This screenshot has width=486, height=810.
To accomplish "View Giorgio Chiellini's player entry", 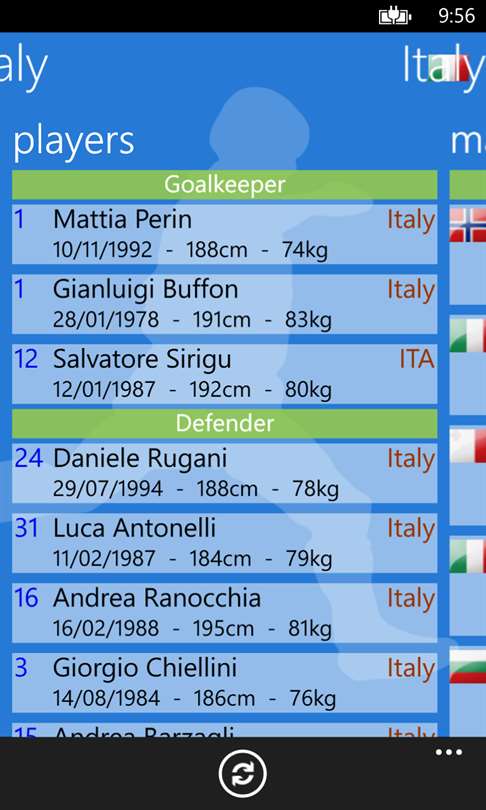I will [x=224, y=682].
